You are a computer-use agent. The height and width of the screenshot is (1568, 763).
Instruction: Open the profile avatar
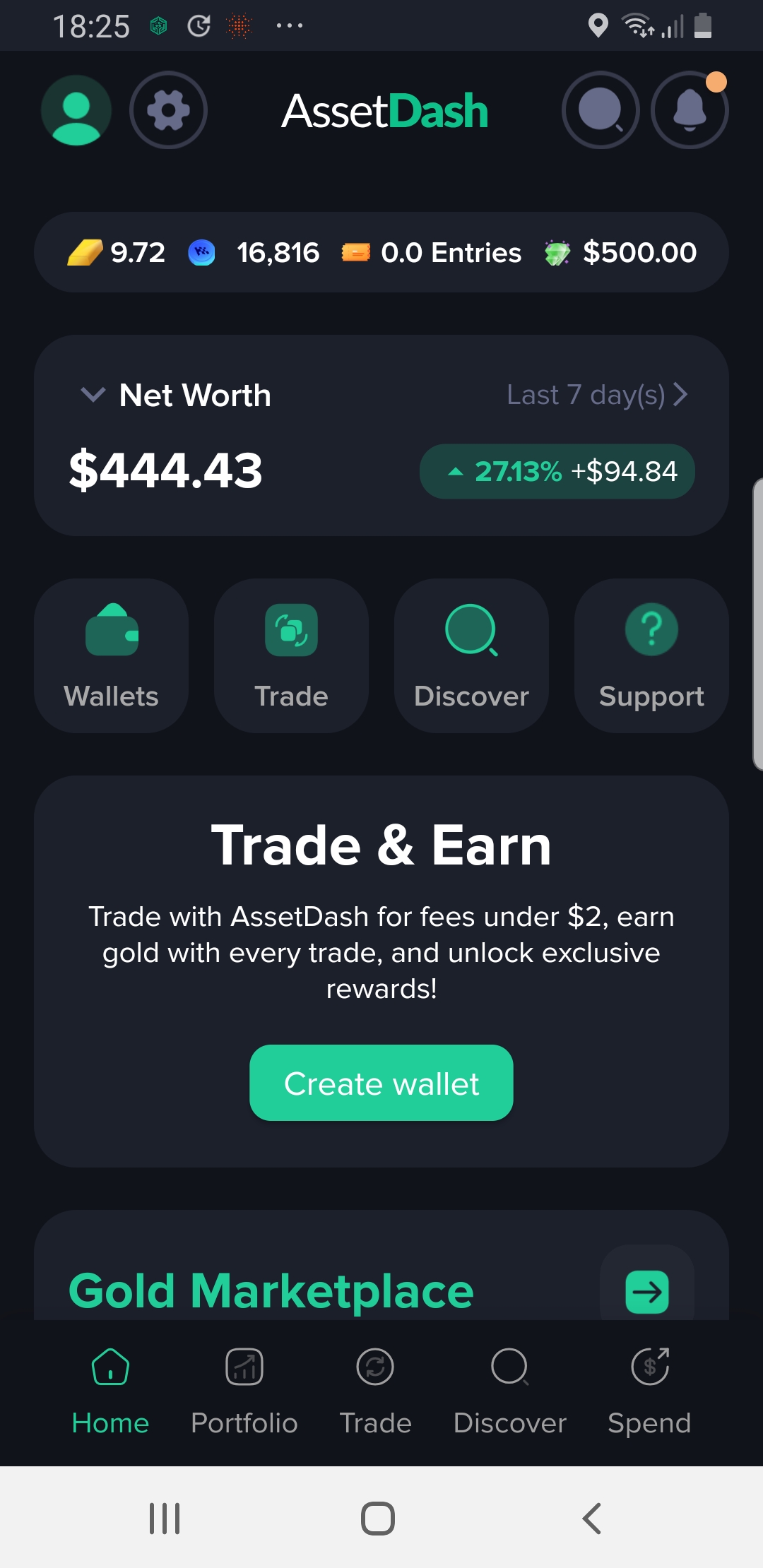76,111
